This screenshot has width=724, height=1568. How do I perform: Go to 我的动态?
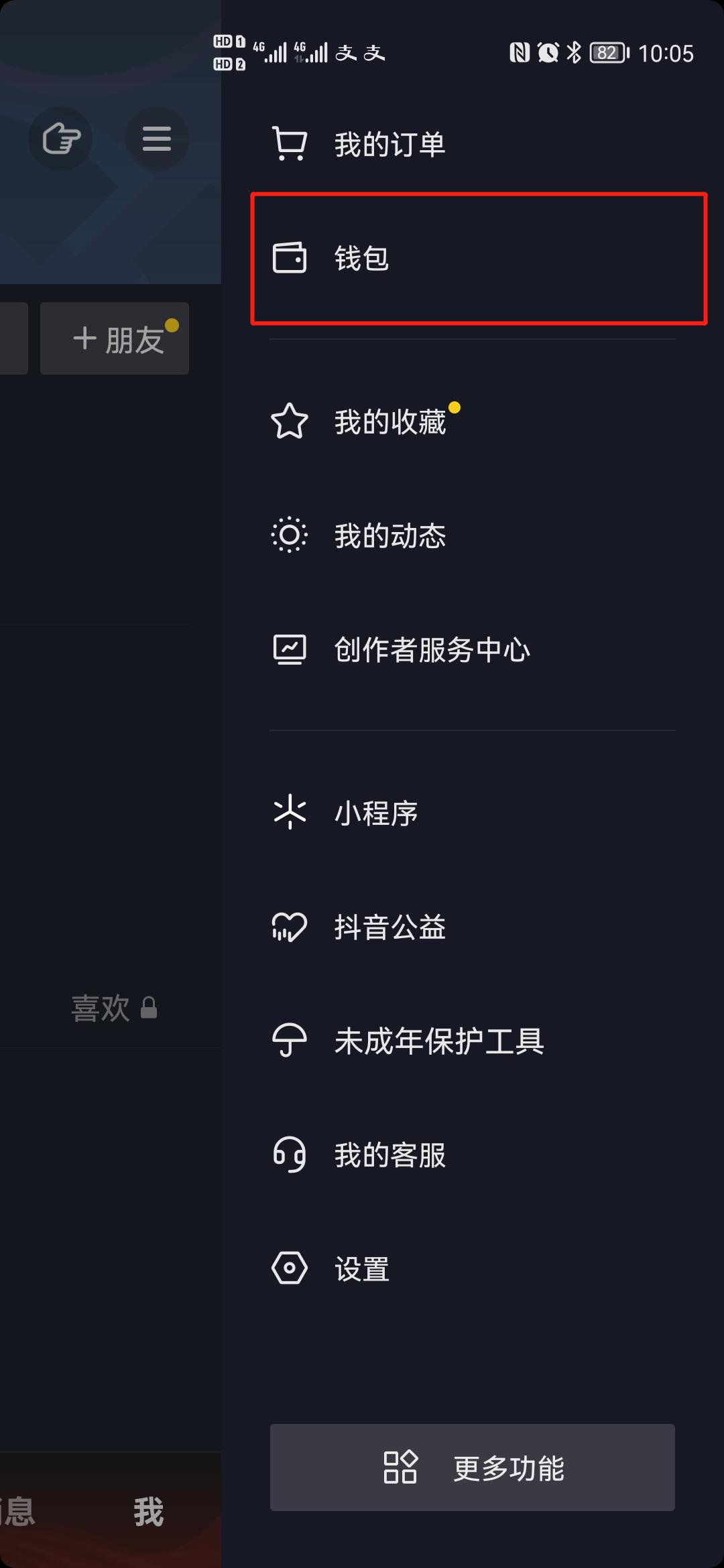pyautogui.click(x=473, y=535)
